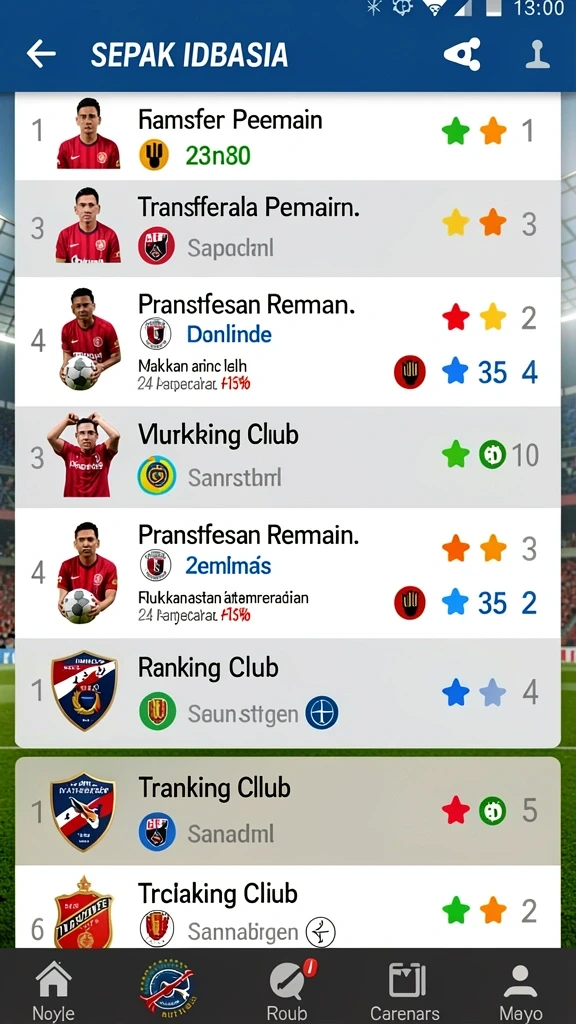Open the Vlurkking Cllub row
Screen dimensions: 576x1024
point(287,457)
